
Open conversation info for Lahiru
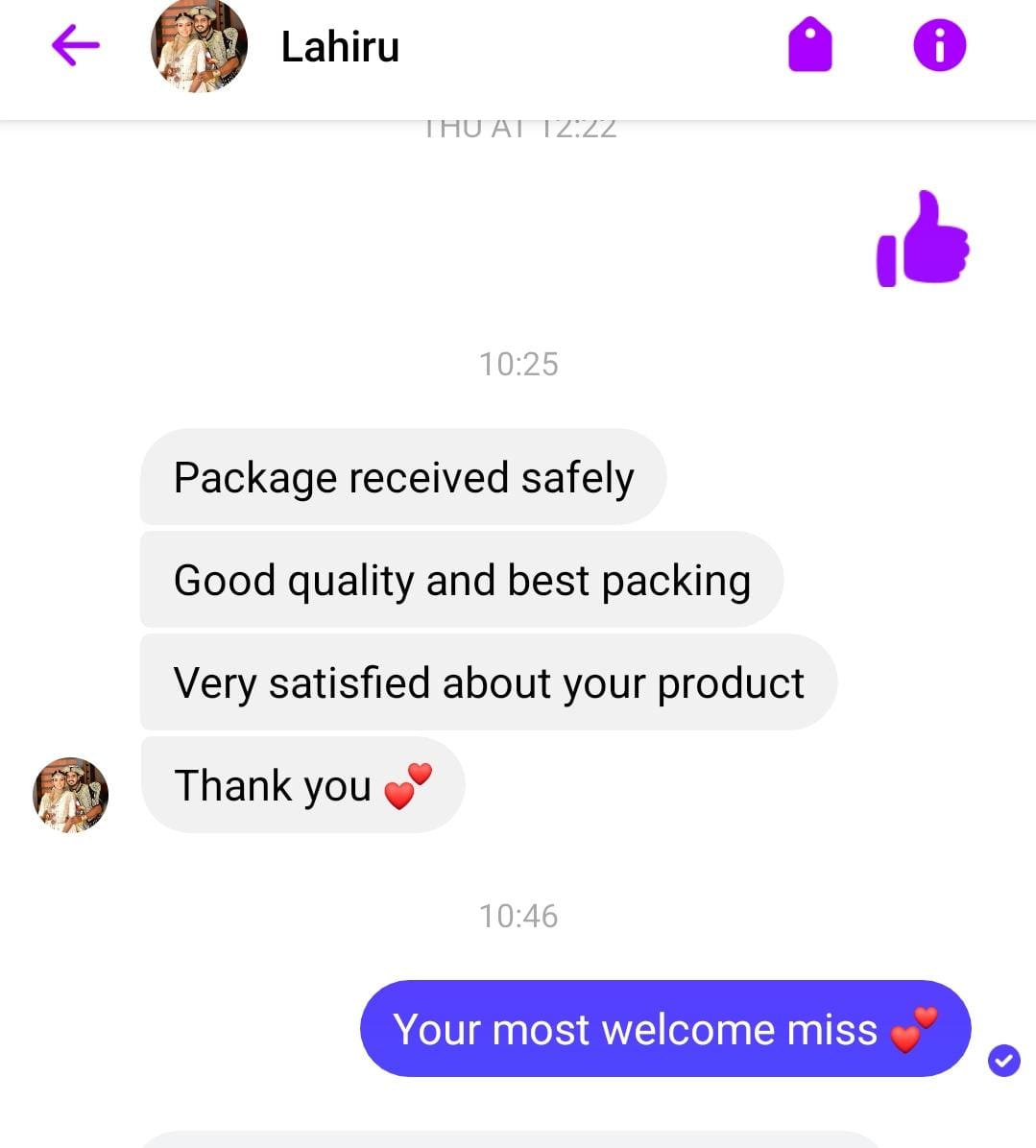tap(939, 46)
